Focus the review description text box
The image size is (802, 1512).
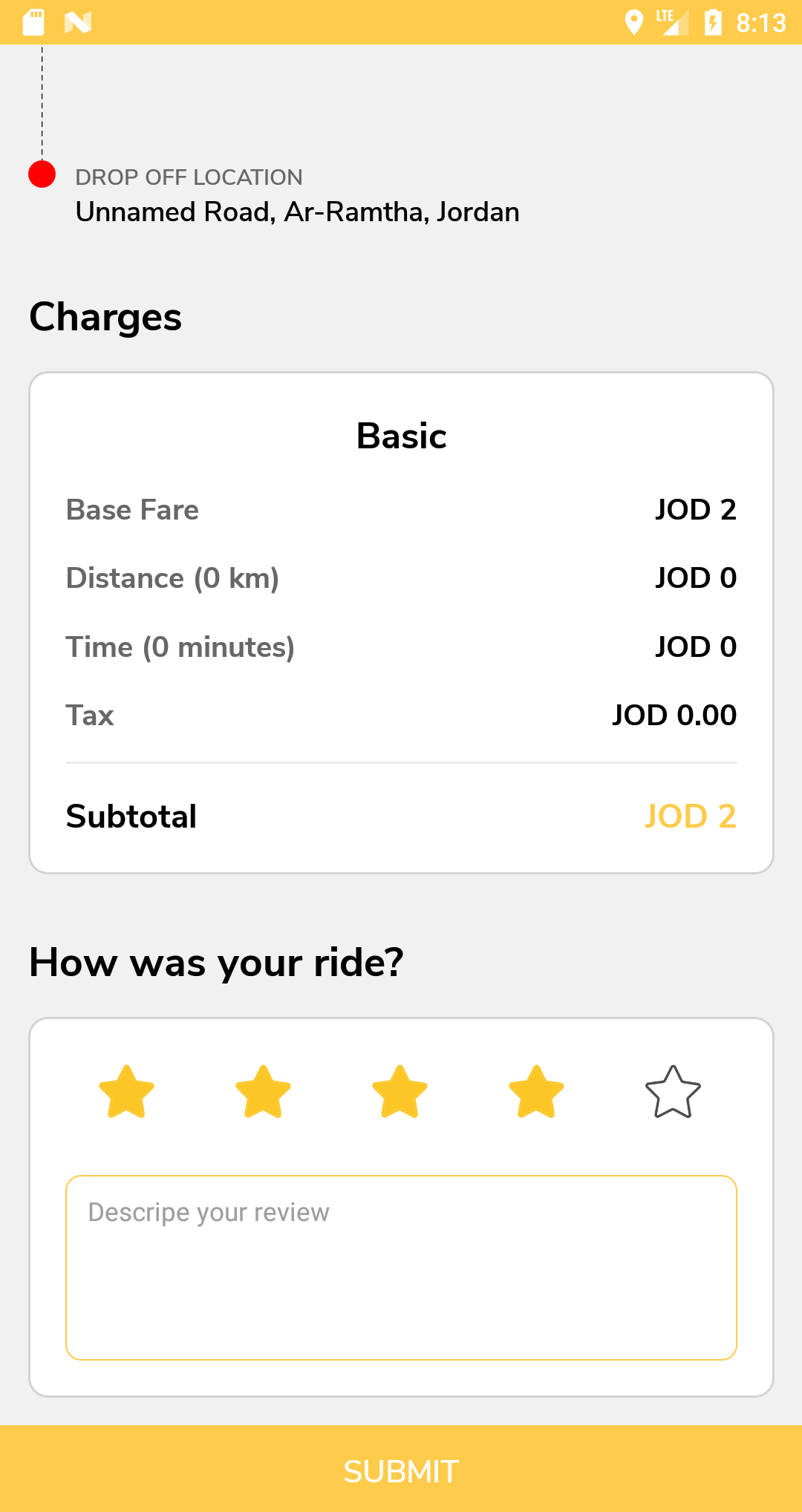point(401,1267)
